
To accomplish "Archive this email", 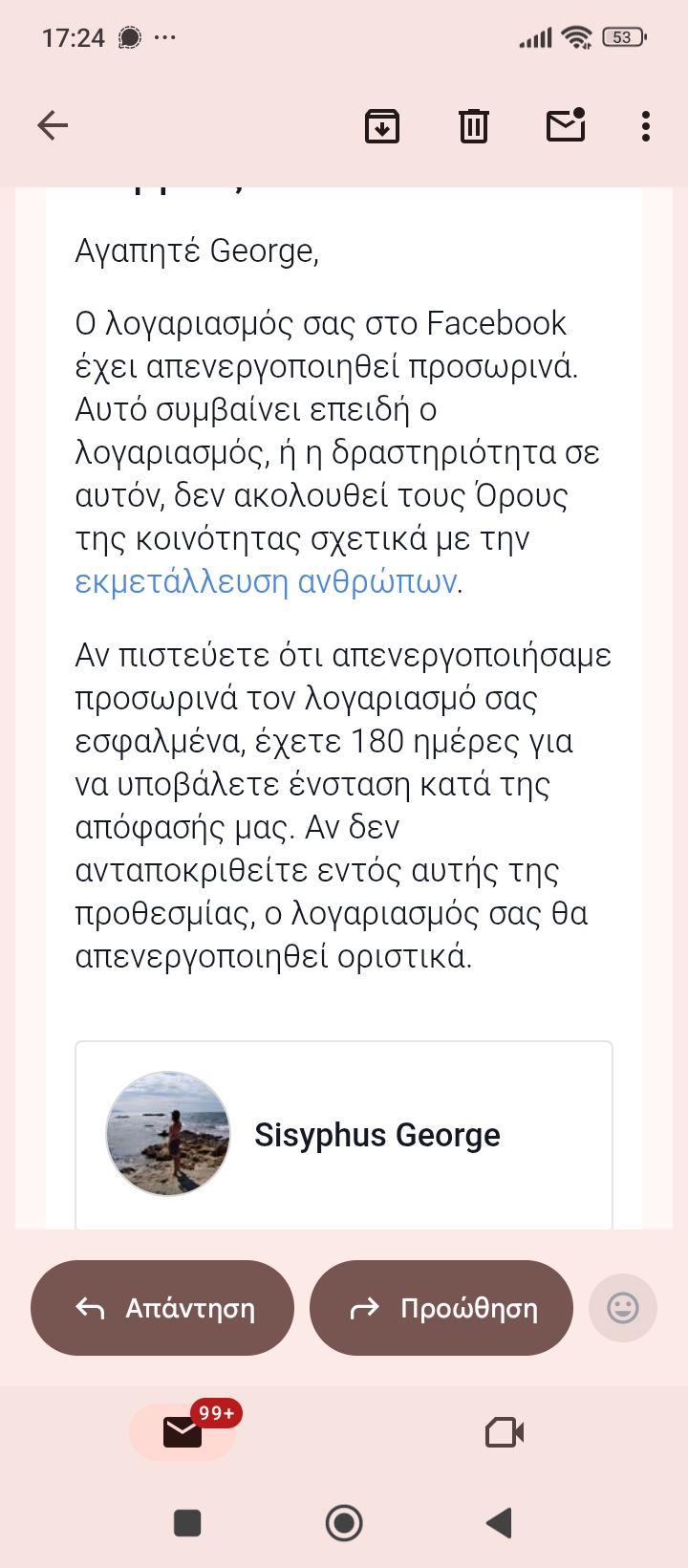I will pos(382,125).
